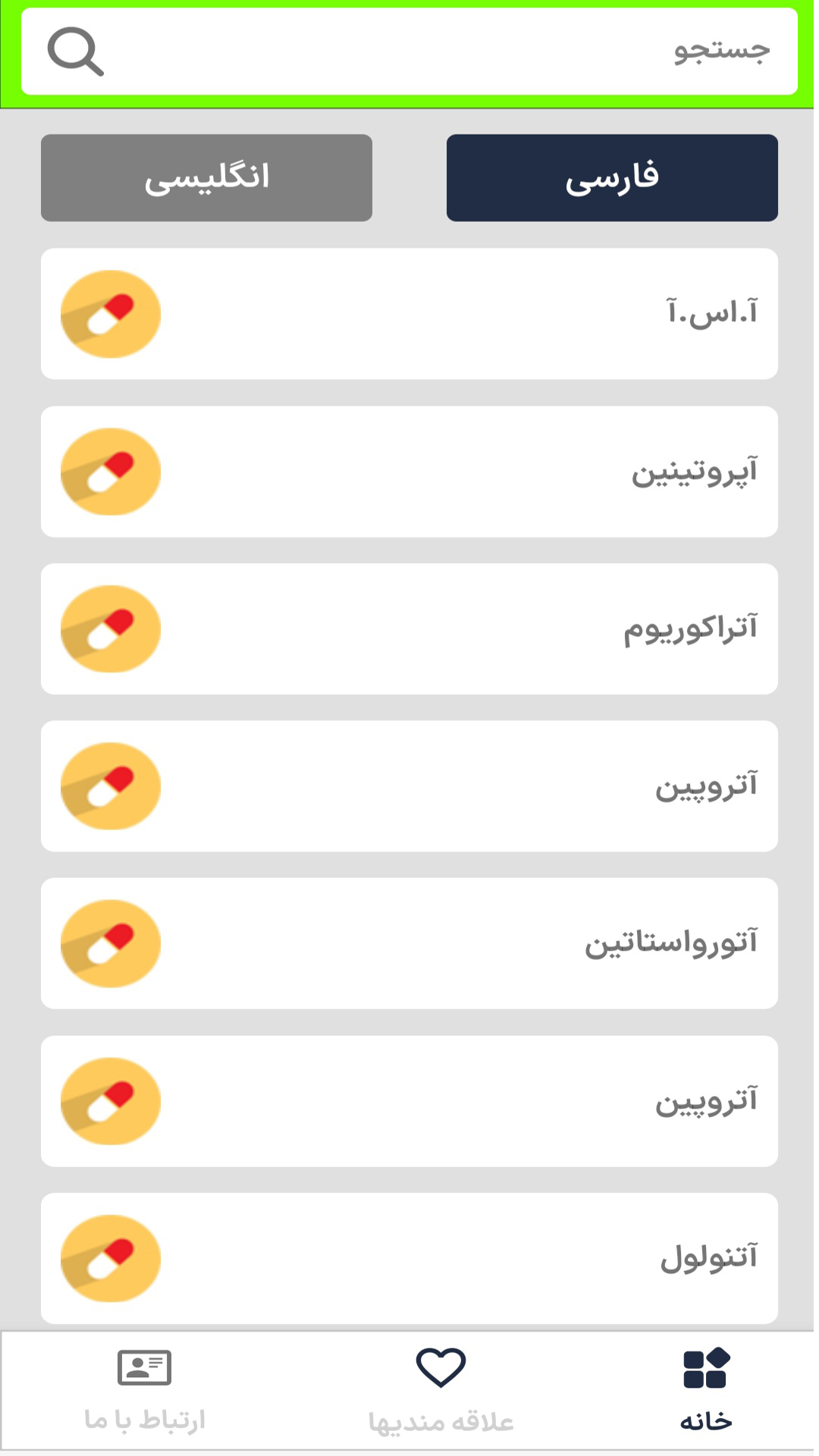Open the آتورواستاتین drug entry
This screenshot has width=819, height=1456.
coord(409,944)
